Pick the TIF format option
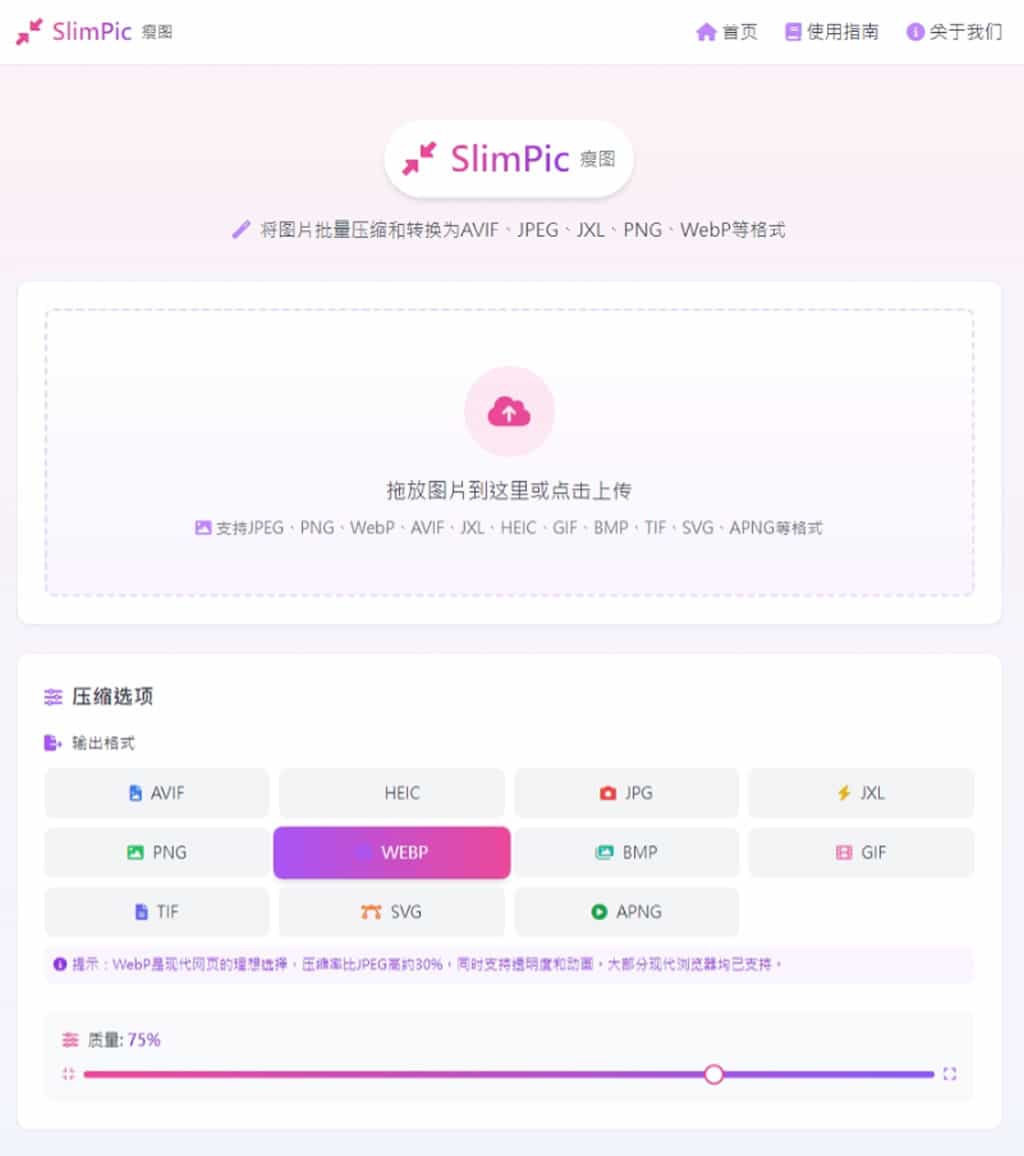Viewport: 1024px width, 1156px height. (x=157, y=912)
